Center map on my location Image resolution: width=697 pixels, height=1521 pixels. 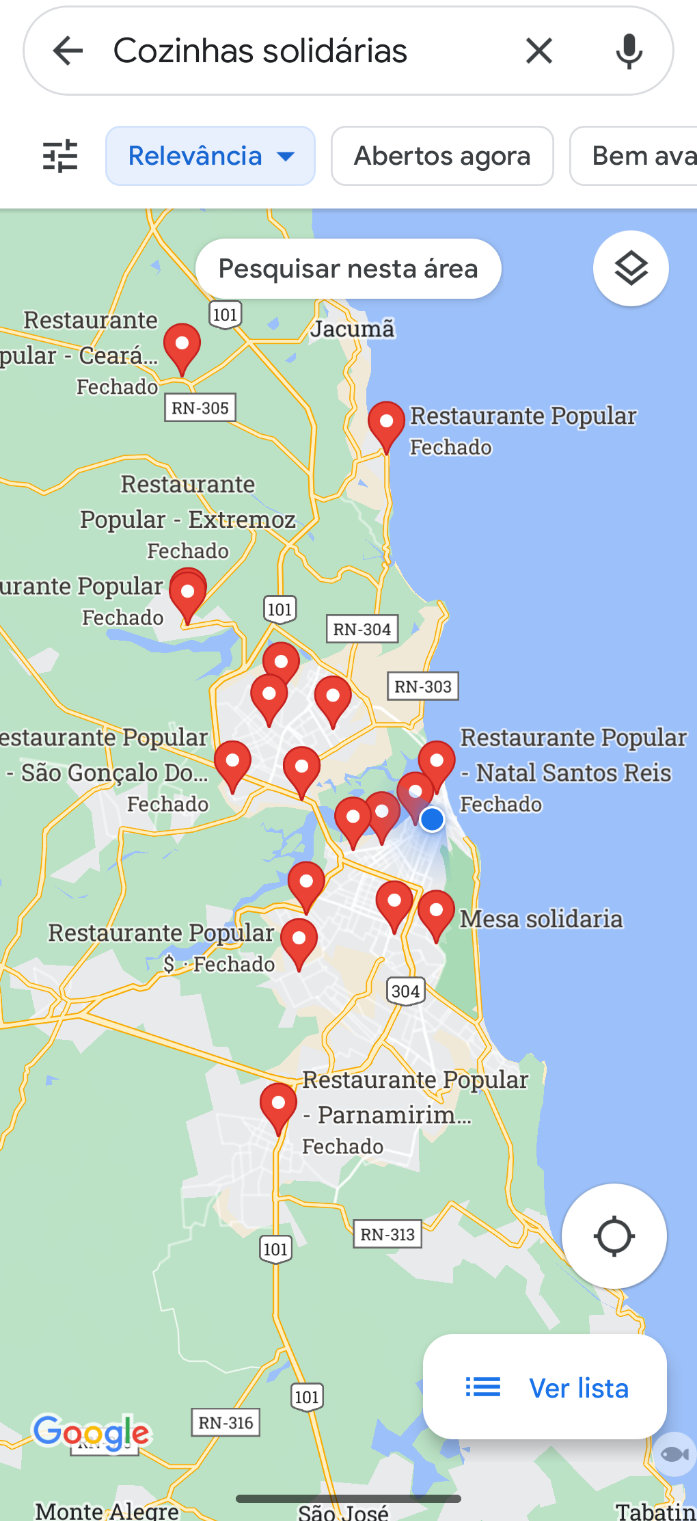[x=614, y=1236]
